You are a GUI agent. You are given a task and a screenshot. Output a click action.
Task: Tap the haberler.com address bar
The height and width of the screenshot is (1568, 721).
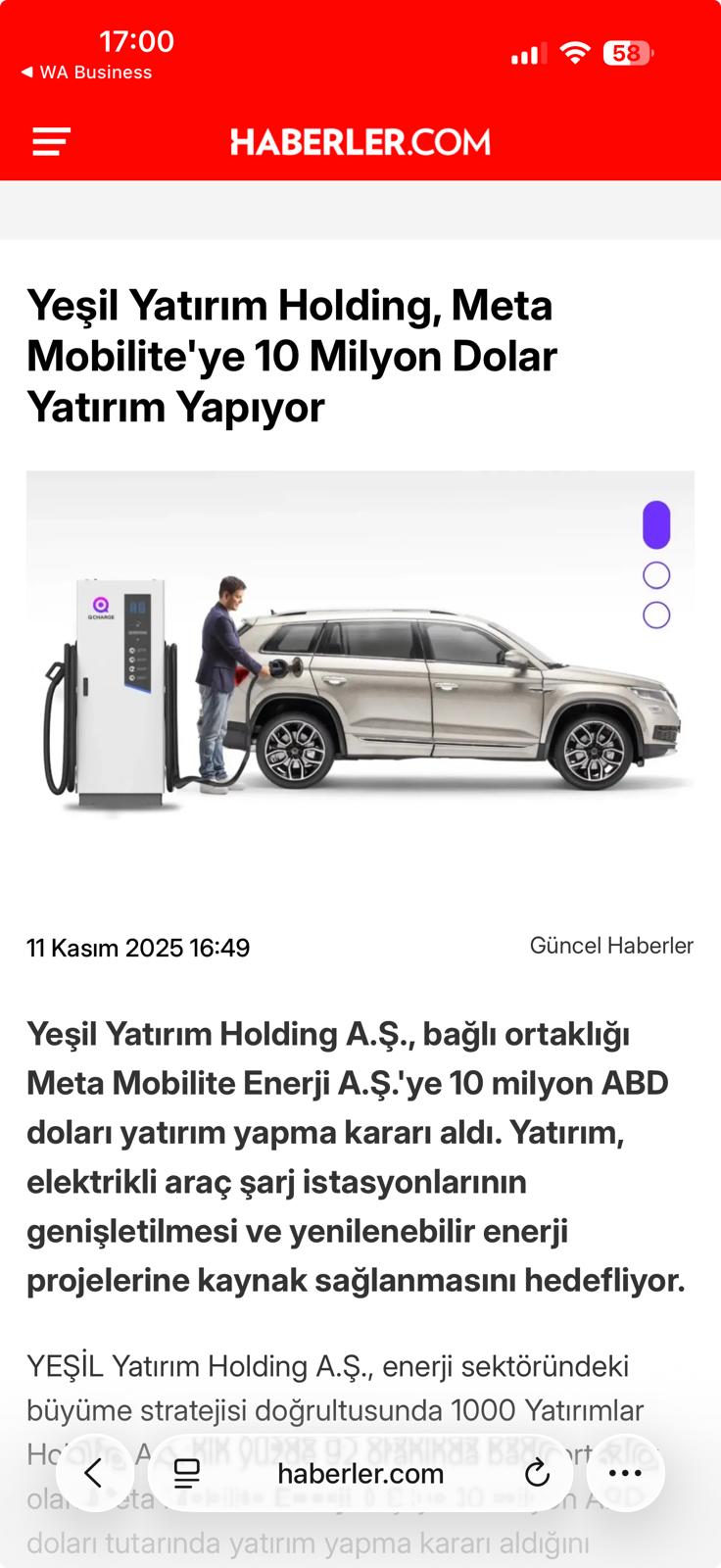tap(360, 1473)
